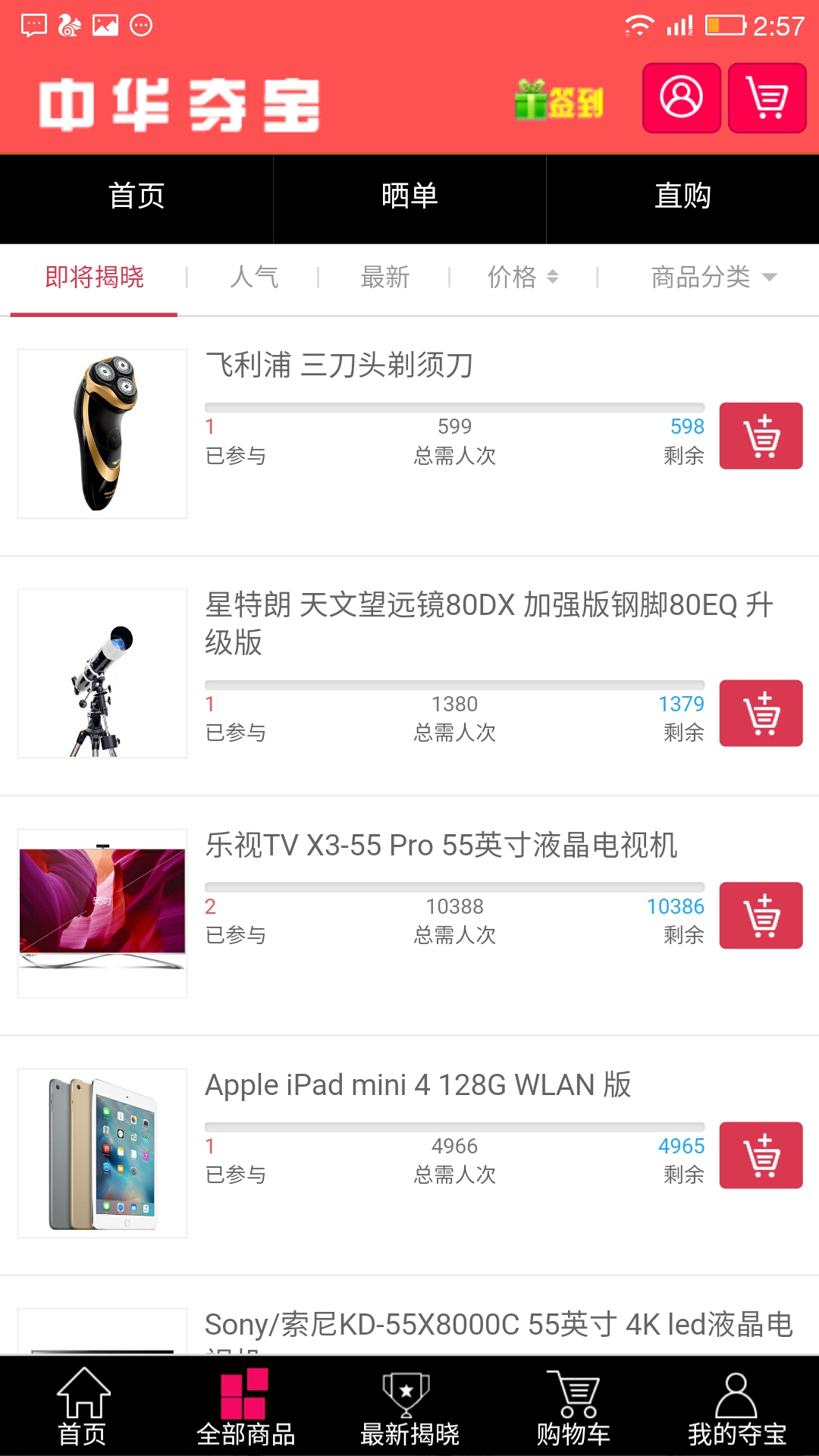Screen dimensions: 819x1456
Task: Add 飞利浦 三刀头剃须刀 to cart via red cart icon
Action: (761, 436)
